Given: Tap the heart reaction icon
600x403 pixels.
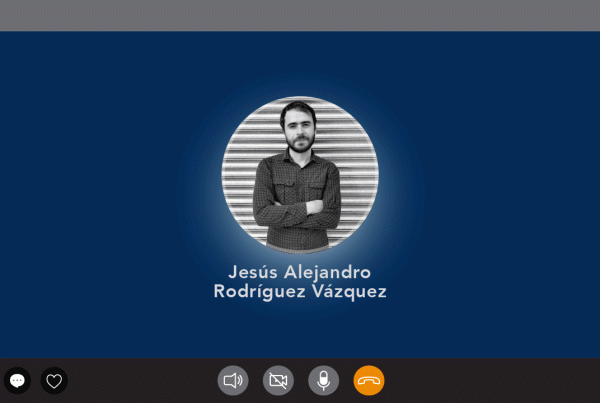Looking at the screenshot, I should point(54,381).
